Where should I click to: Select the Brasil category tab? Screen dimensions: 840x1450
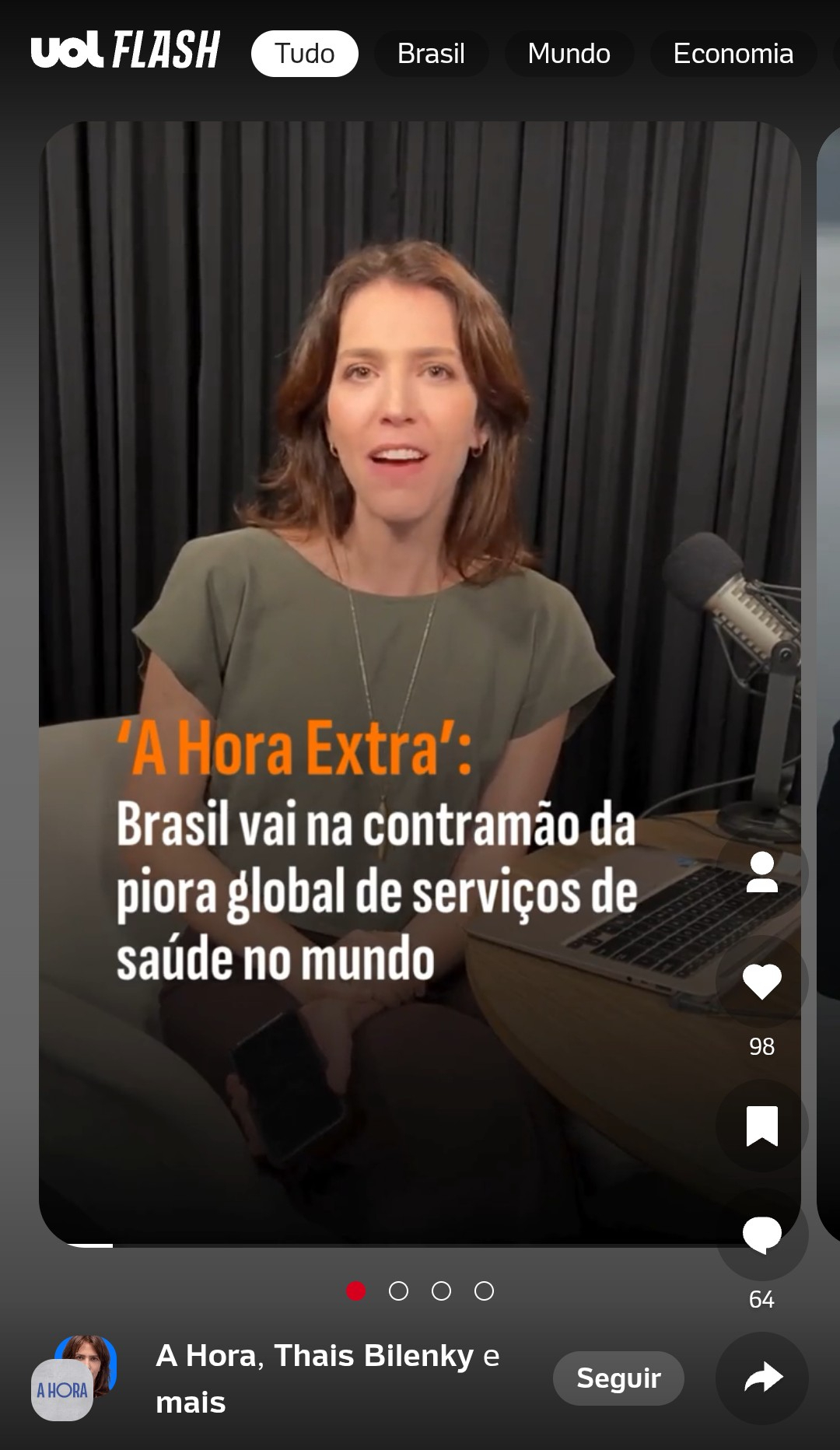coord(431,54)
